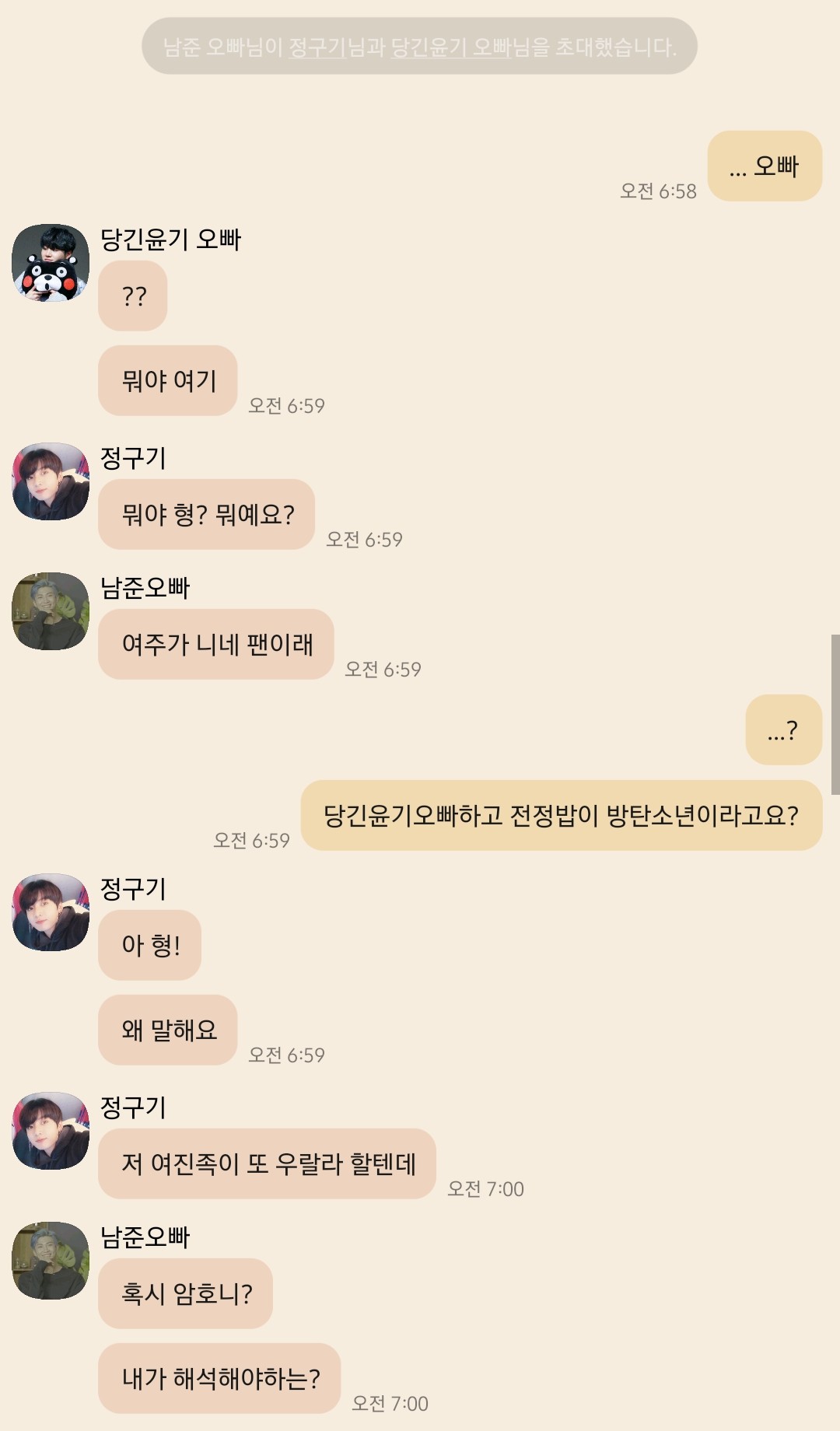Open 정구기's avatar beside "뭐야 형? 뭐예요?"

51,481
